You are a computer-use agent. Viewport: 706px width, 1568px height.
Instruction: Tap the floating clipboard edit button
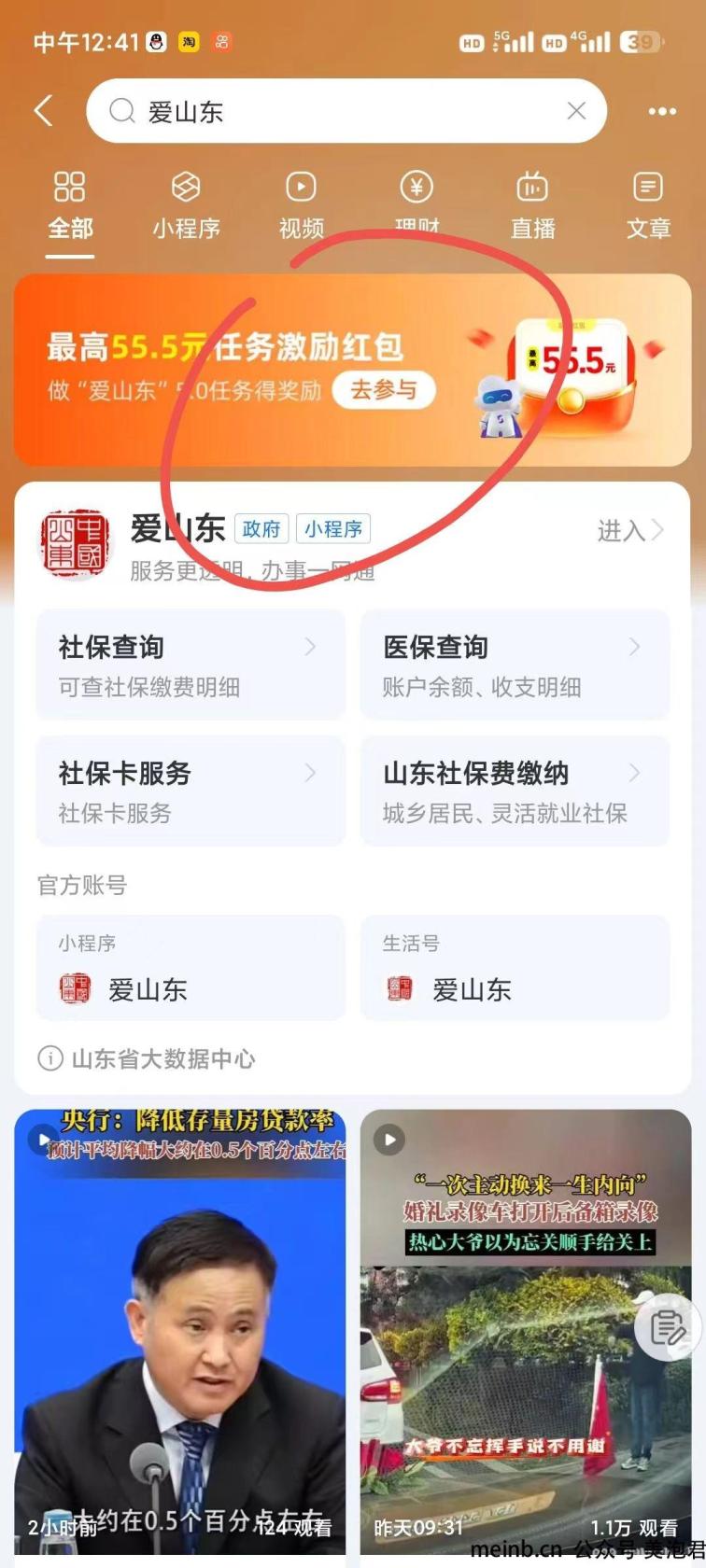click(x=667, y=1326)
